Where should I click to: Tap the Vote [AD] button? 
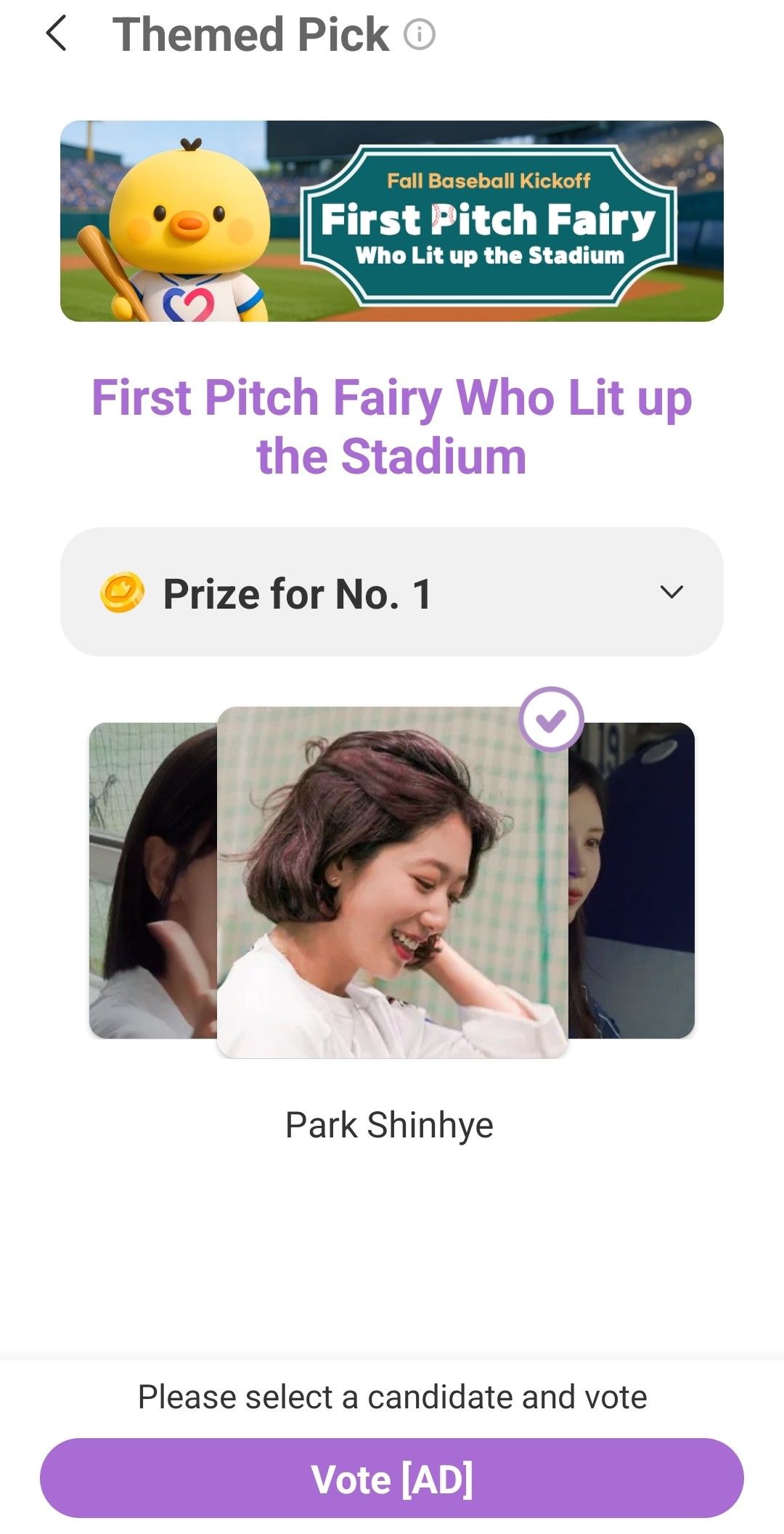pos(391,1478)
